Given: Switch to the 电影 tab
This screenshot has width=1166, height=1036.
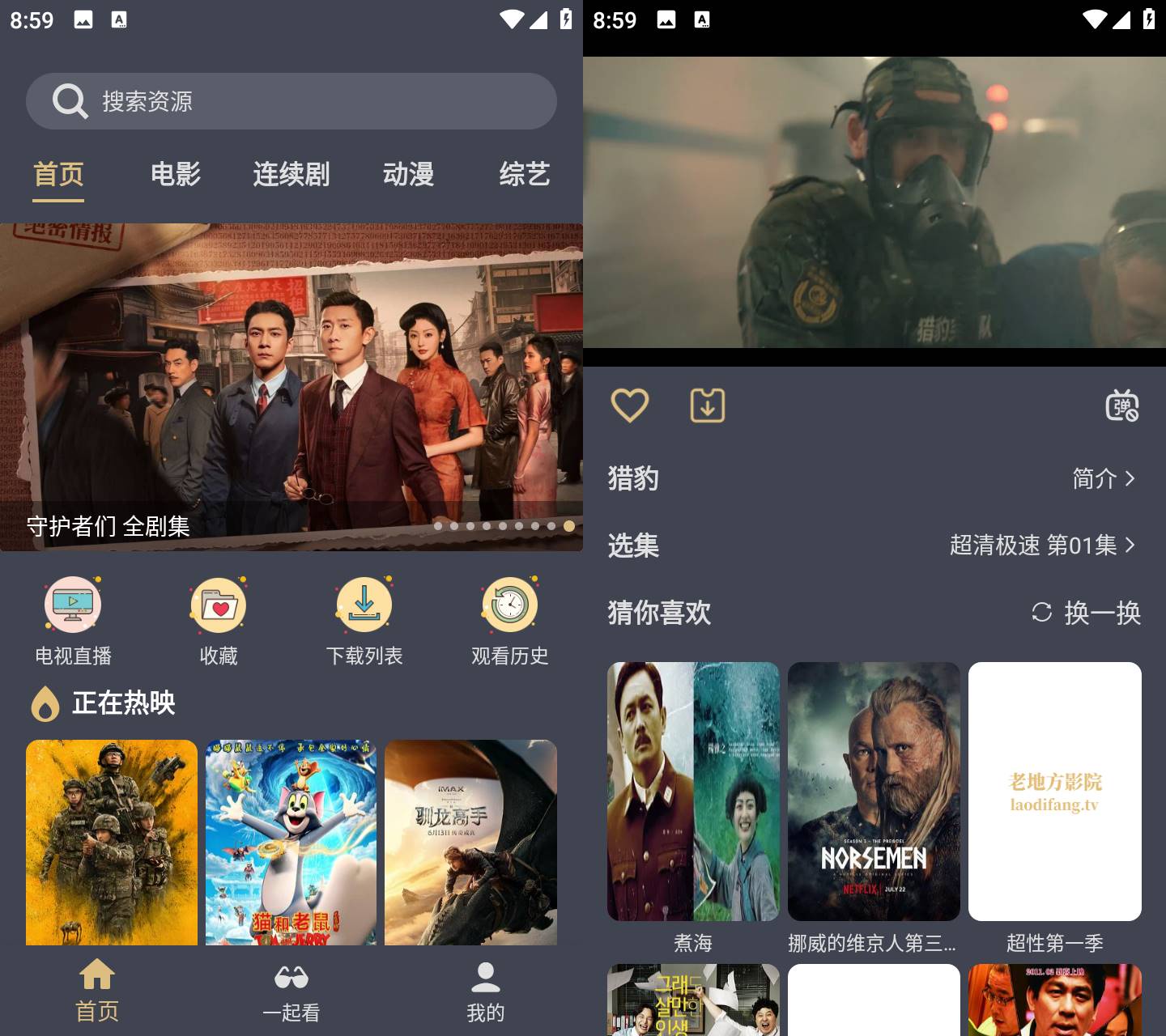Looking at the screenshot, I should (175, 174).
